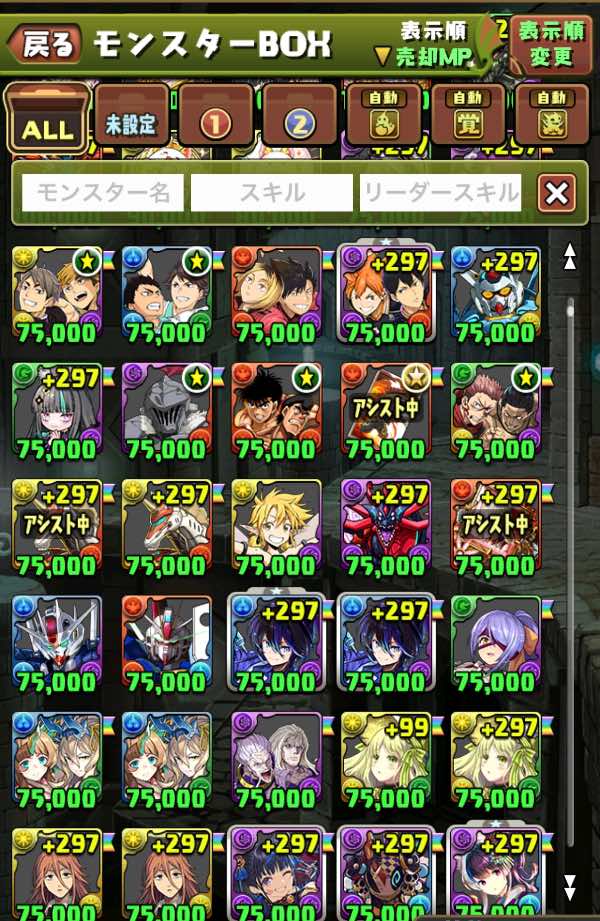The height and width of the screenshot is (921, 600).
Task: Focus the モンスター名 search field
Action: pos(103,192)
